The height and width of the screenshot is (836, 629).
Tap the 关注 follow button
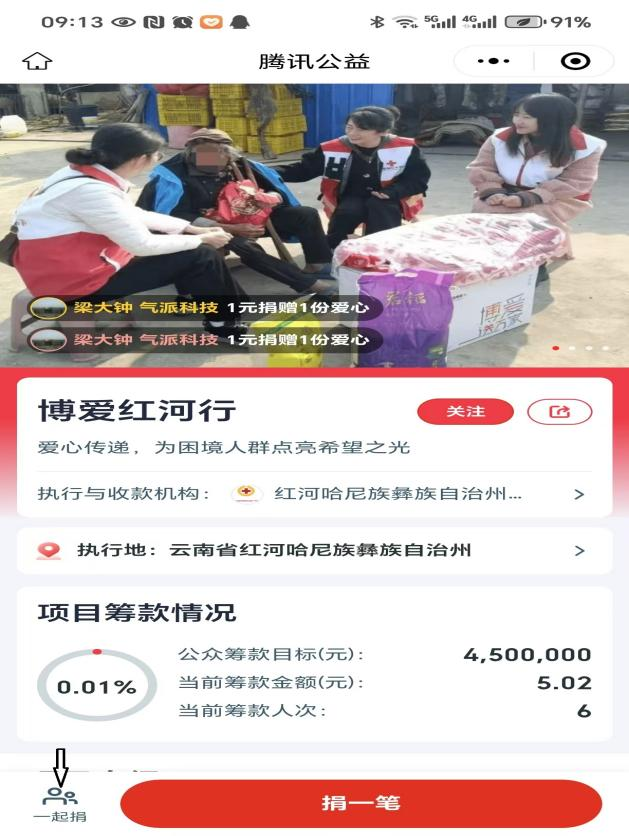(x=465, y=412)
